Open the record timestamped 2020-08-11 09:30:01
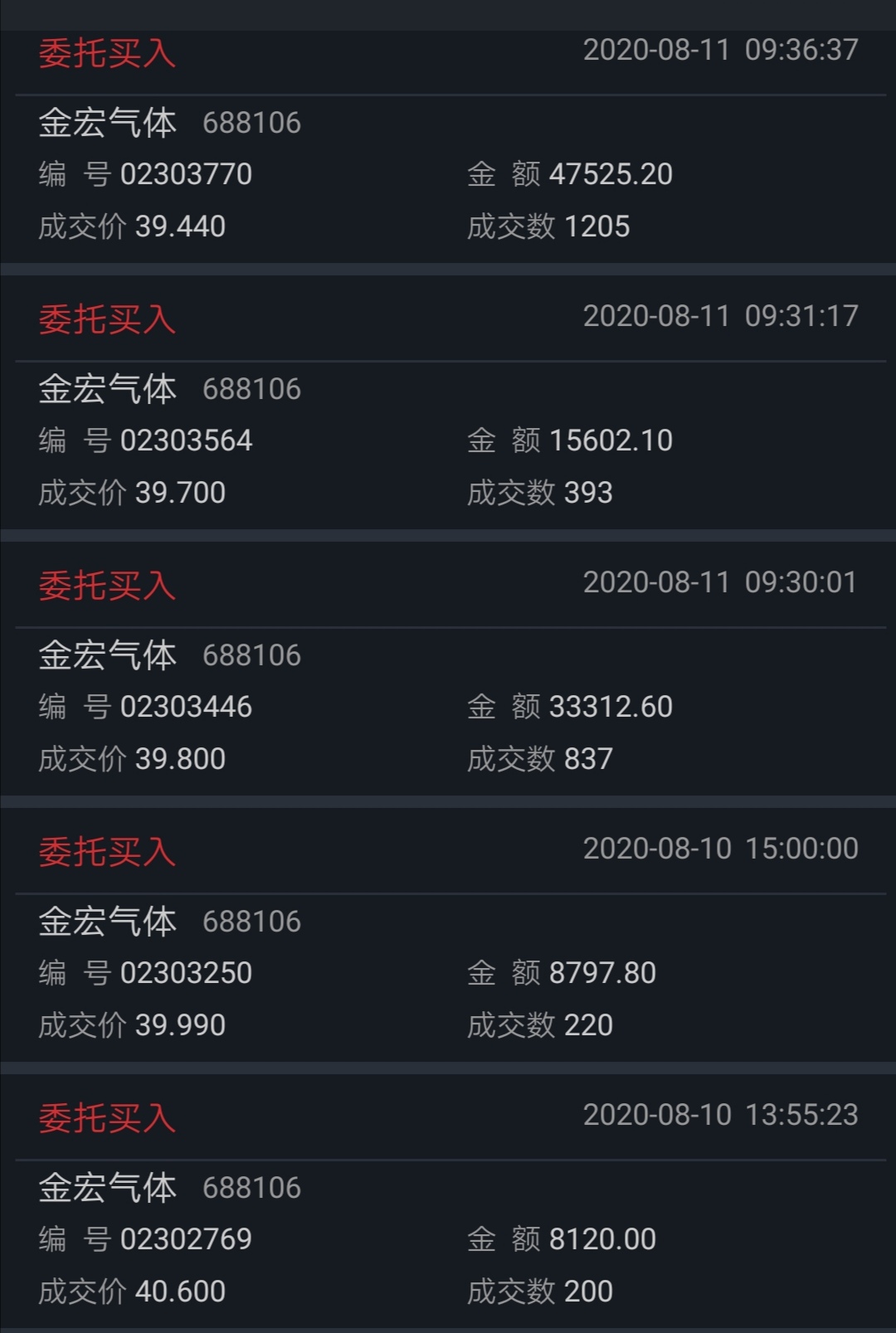 tap(720, 583)
